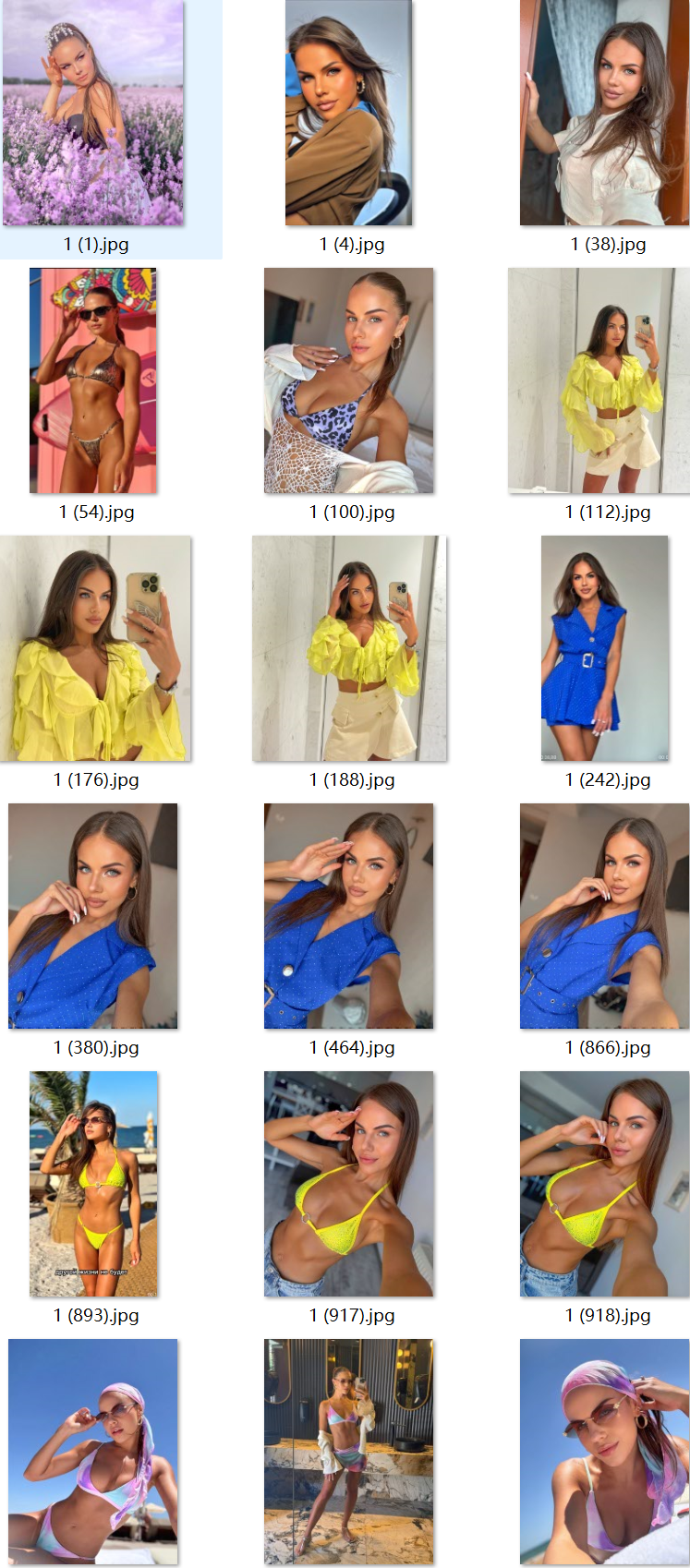Viewport: 690px width, 1568px height.
Task: Open the image 1 (100).jpg
Action: [x=348, y=380]
